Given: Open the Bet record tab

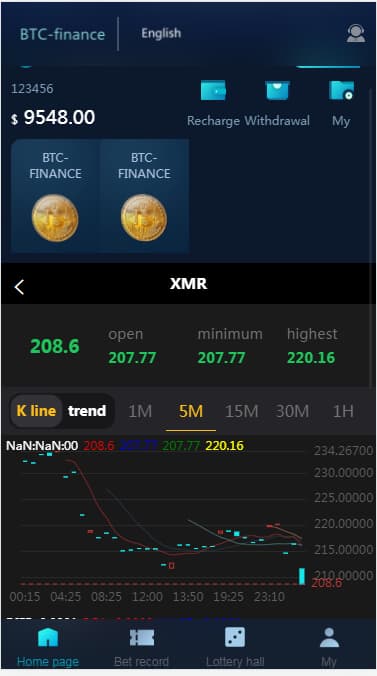Looking at the screenshot, I should tap(141, 647).
